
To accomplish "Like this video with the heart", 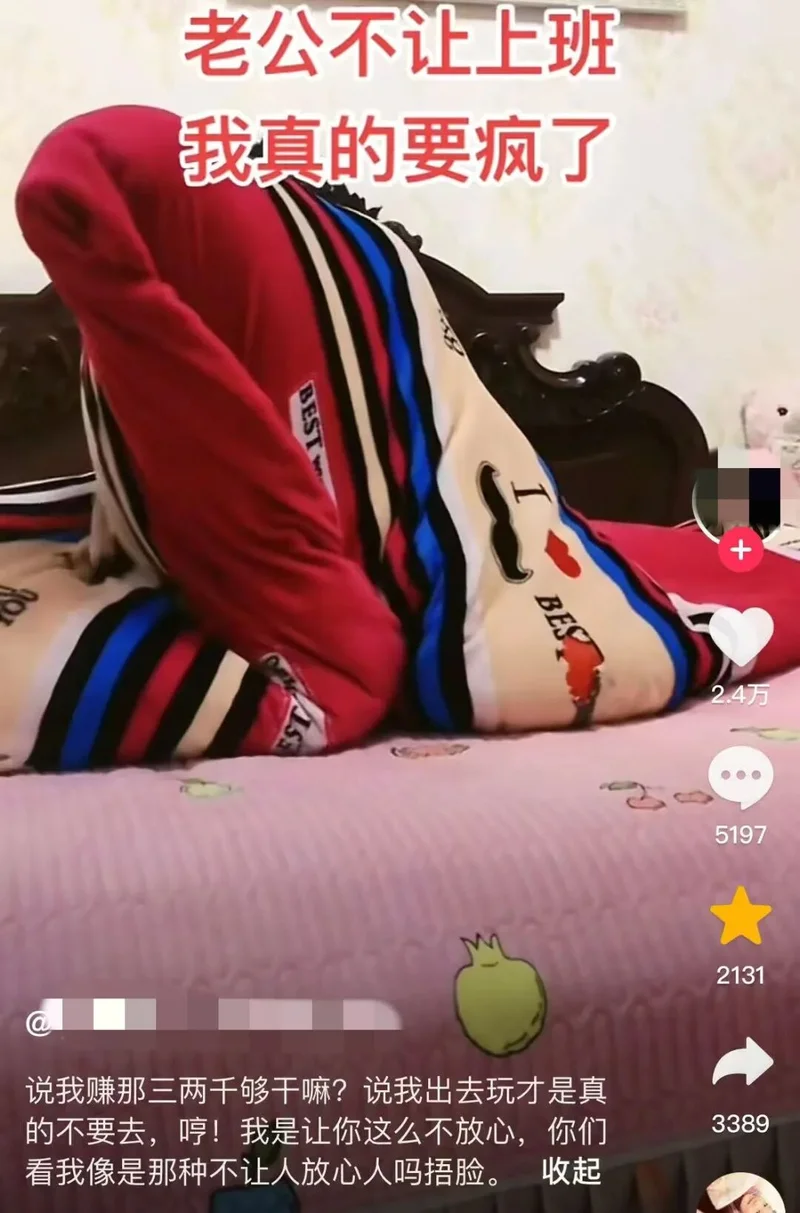I will click(x=741, y=638).
